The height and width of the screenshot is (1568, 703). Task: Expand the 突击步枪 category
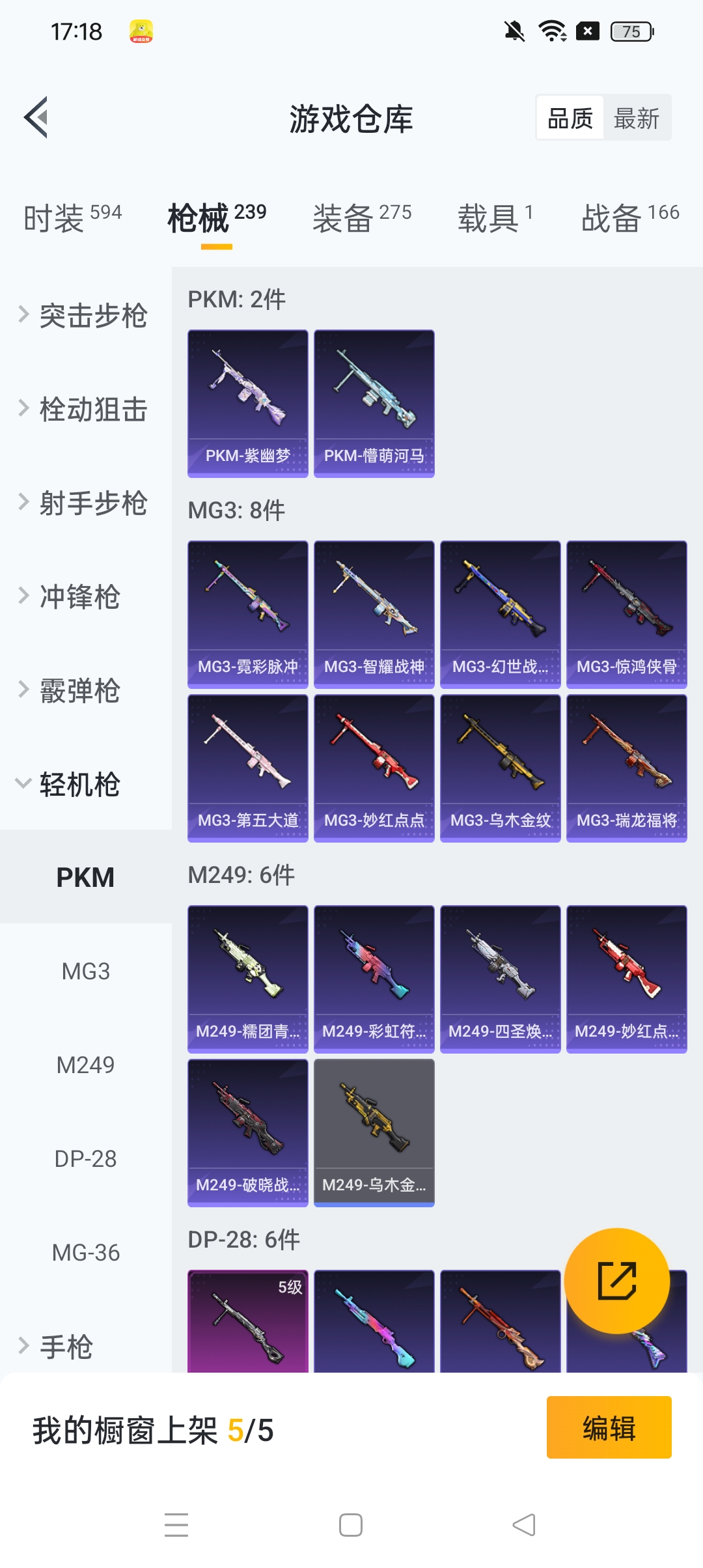85,316
